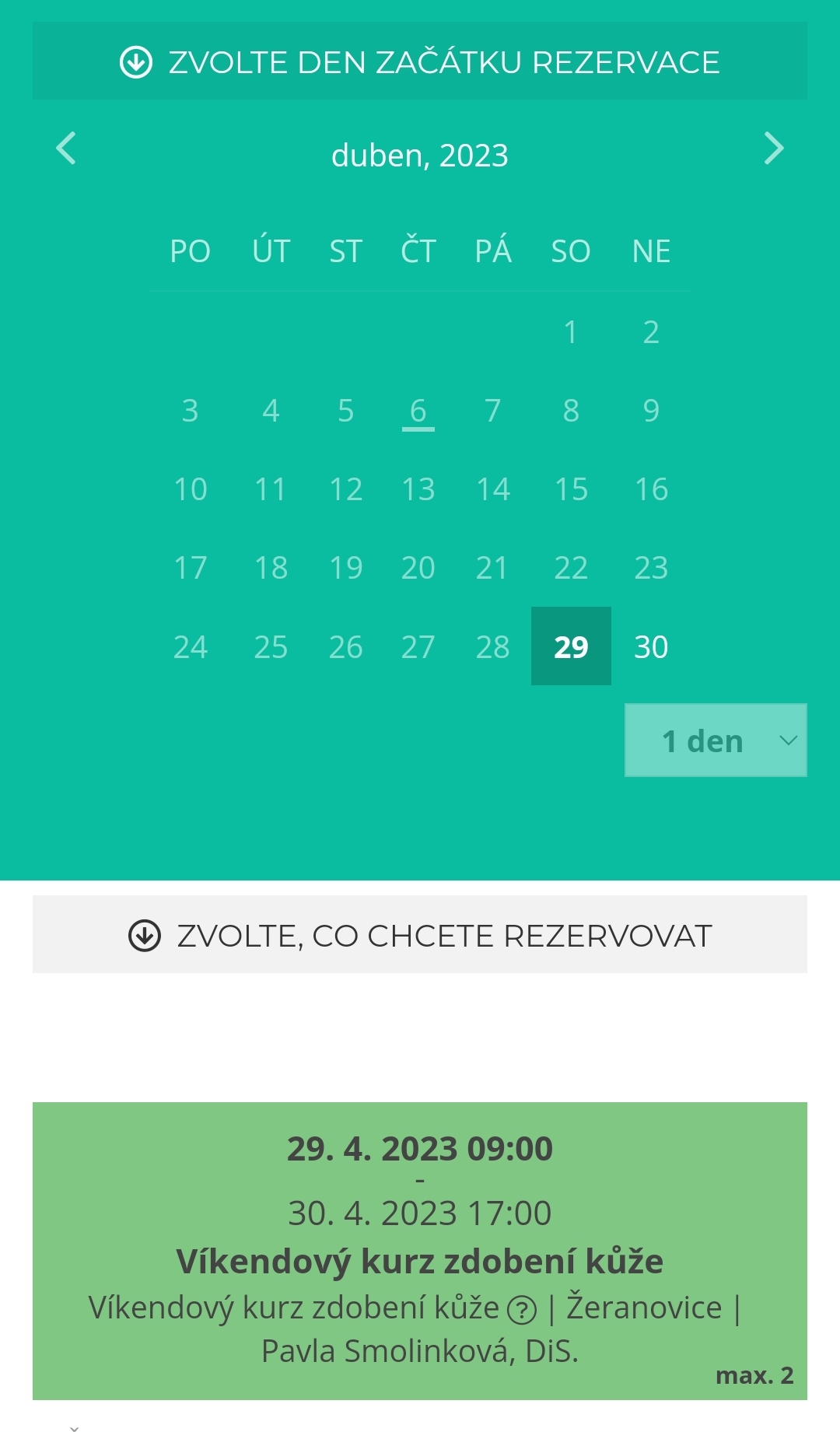Screen dimensions: 840x1432
Task: Select day 29 in the calendar
Action: coord(571,646)
